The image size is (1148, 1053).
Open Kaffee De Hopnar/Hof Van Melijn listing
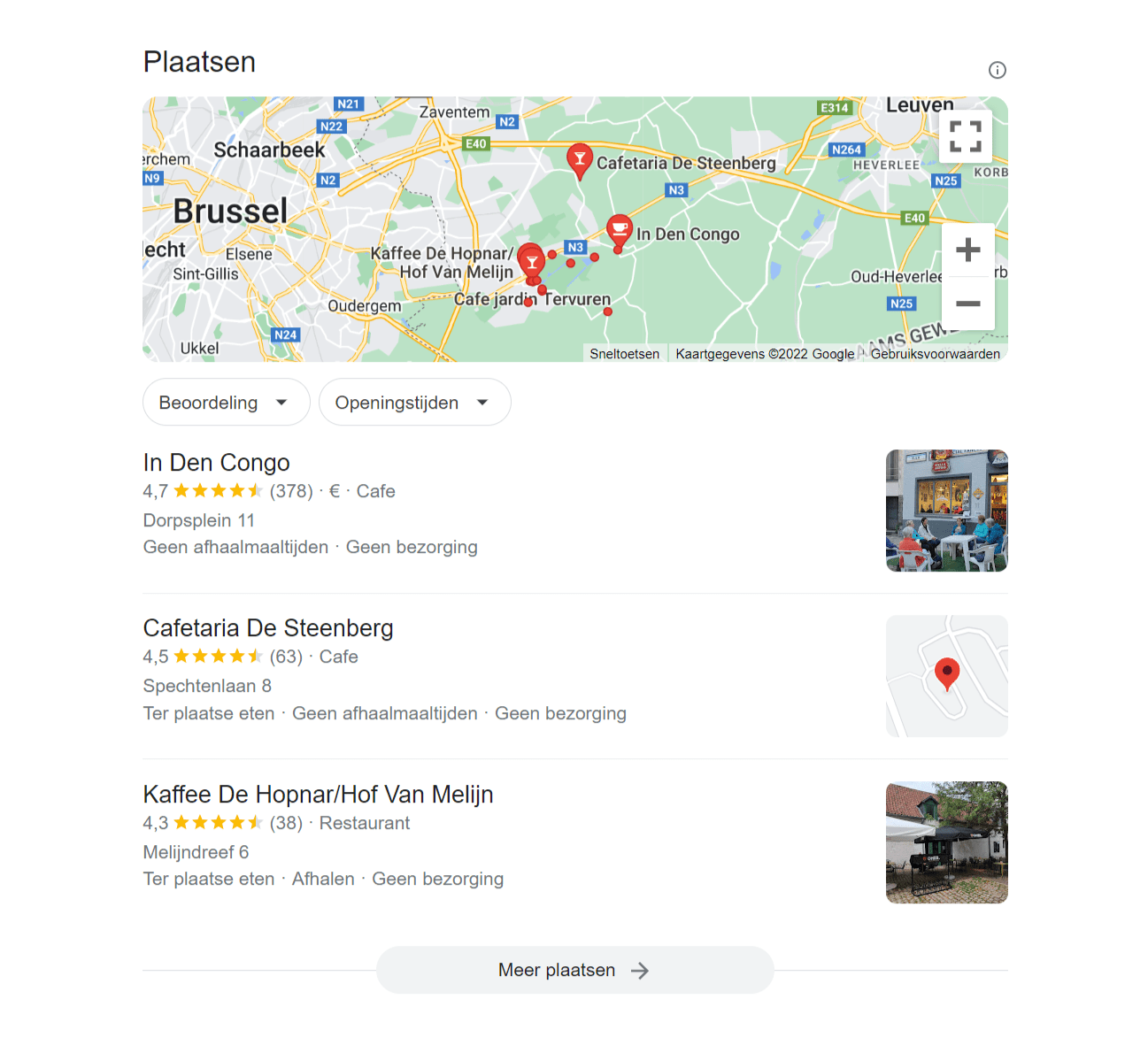click(x=318, y=795)
